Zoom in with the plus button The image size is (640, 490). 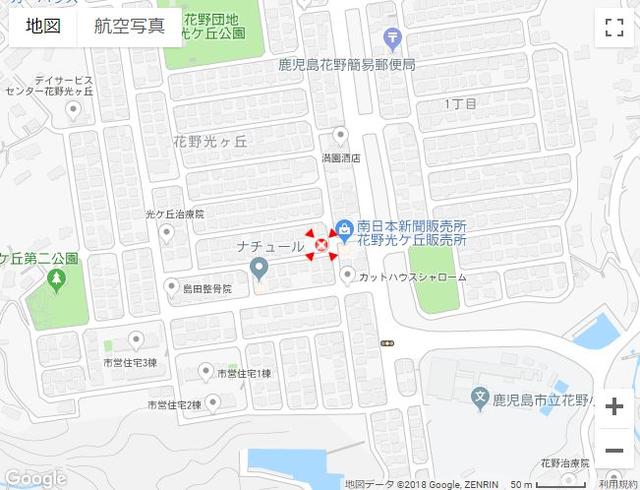point(613,407)
